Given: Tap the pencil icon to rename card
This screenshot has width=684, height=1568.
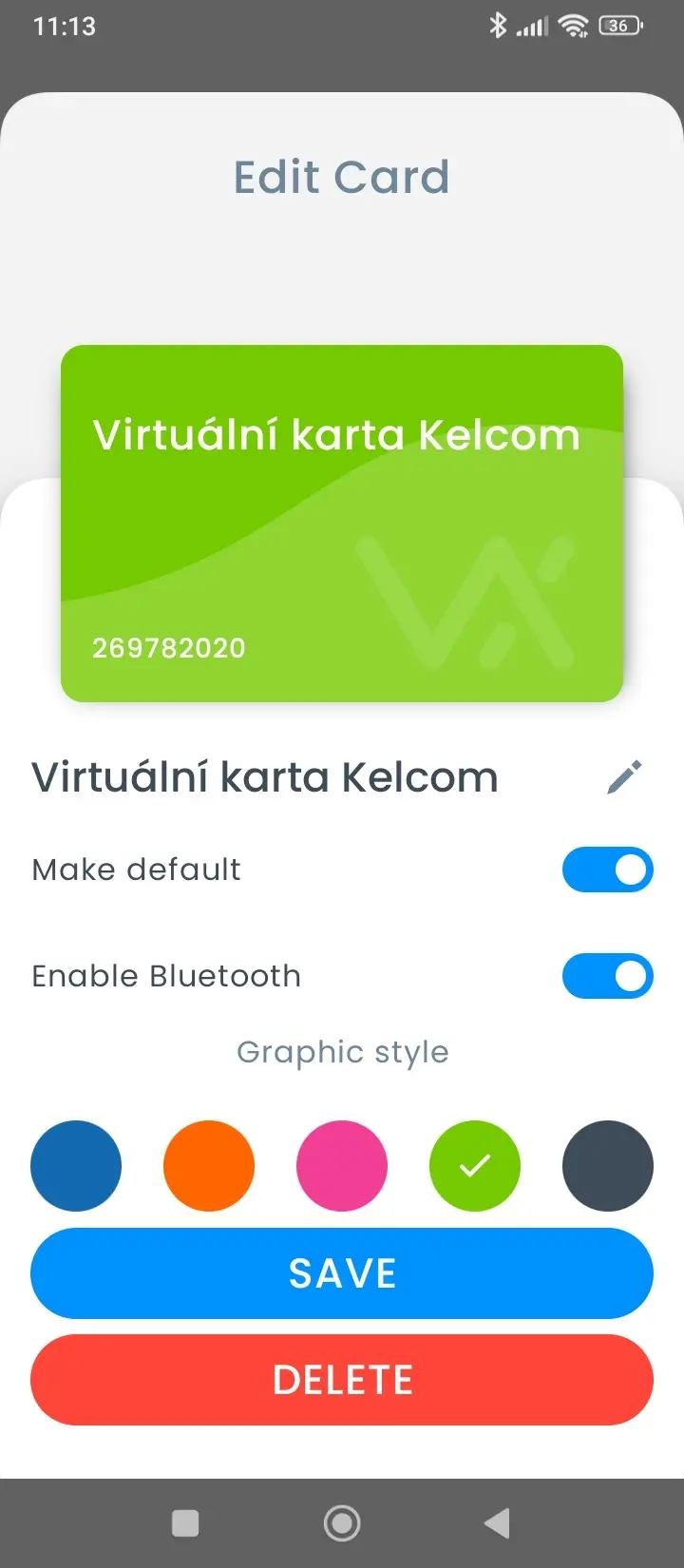Looking at the screenshot, I should point(624,776).
